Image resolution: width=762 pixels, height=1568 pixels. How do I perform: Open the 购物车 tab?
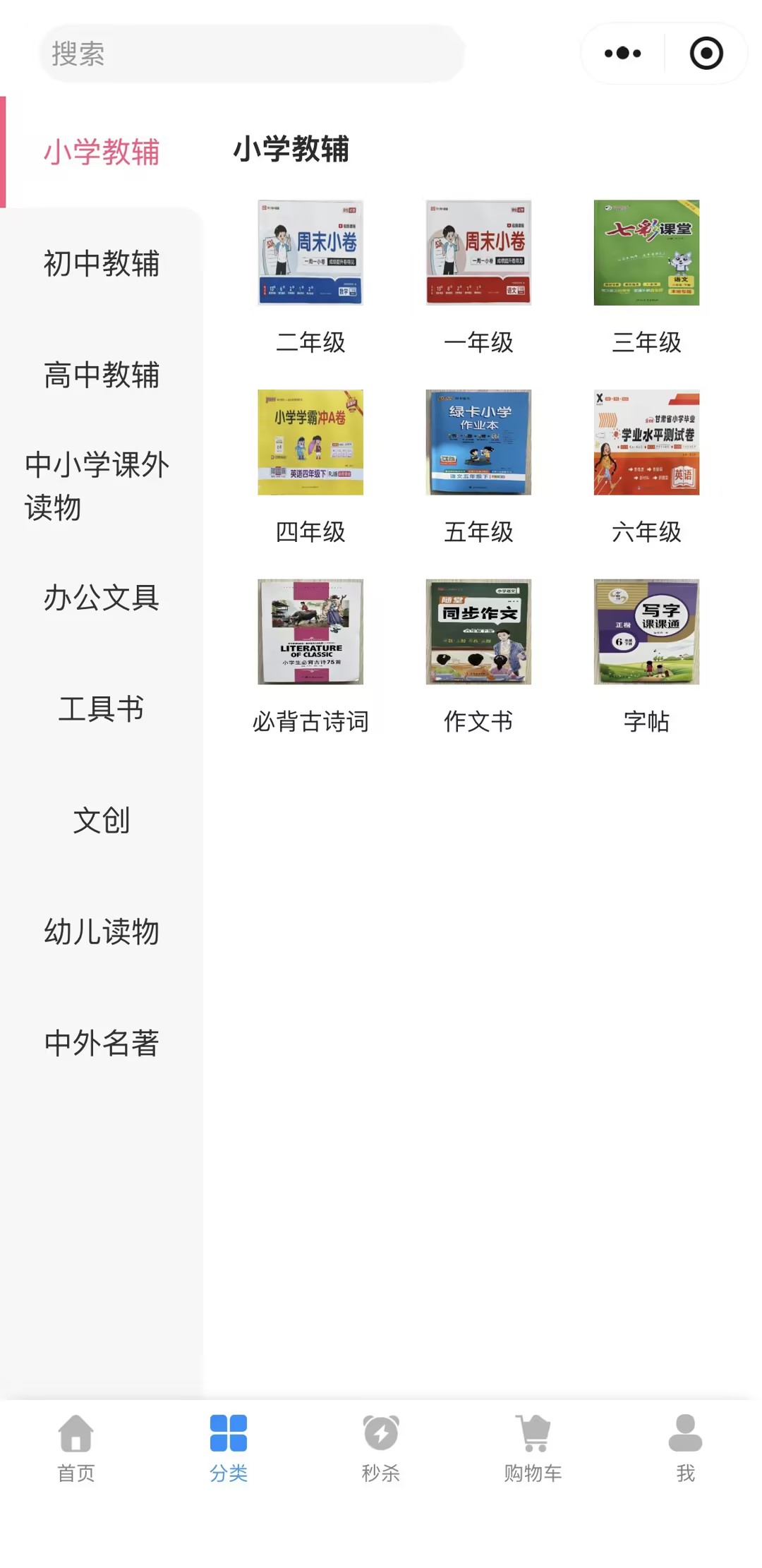(533, 1448)
